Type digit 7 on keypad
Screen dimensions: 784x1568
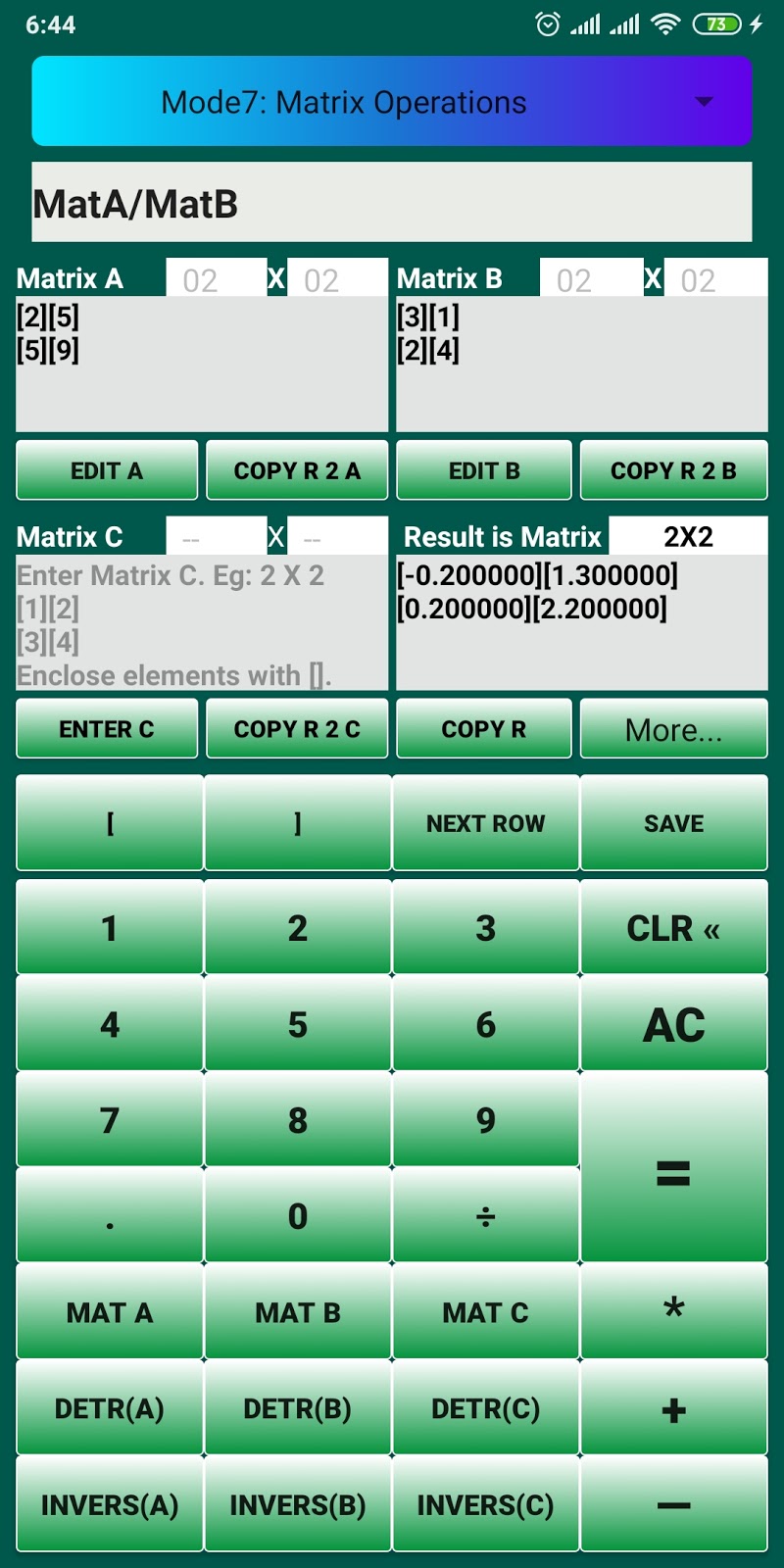[x=110, y=1120]
